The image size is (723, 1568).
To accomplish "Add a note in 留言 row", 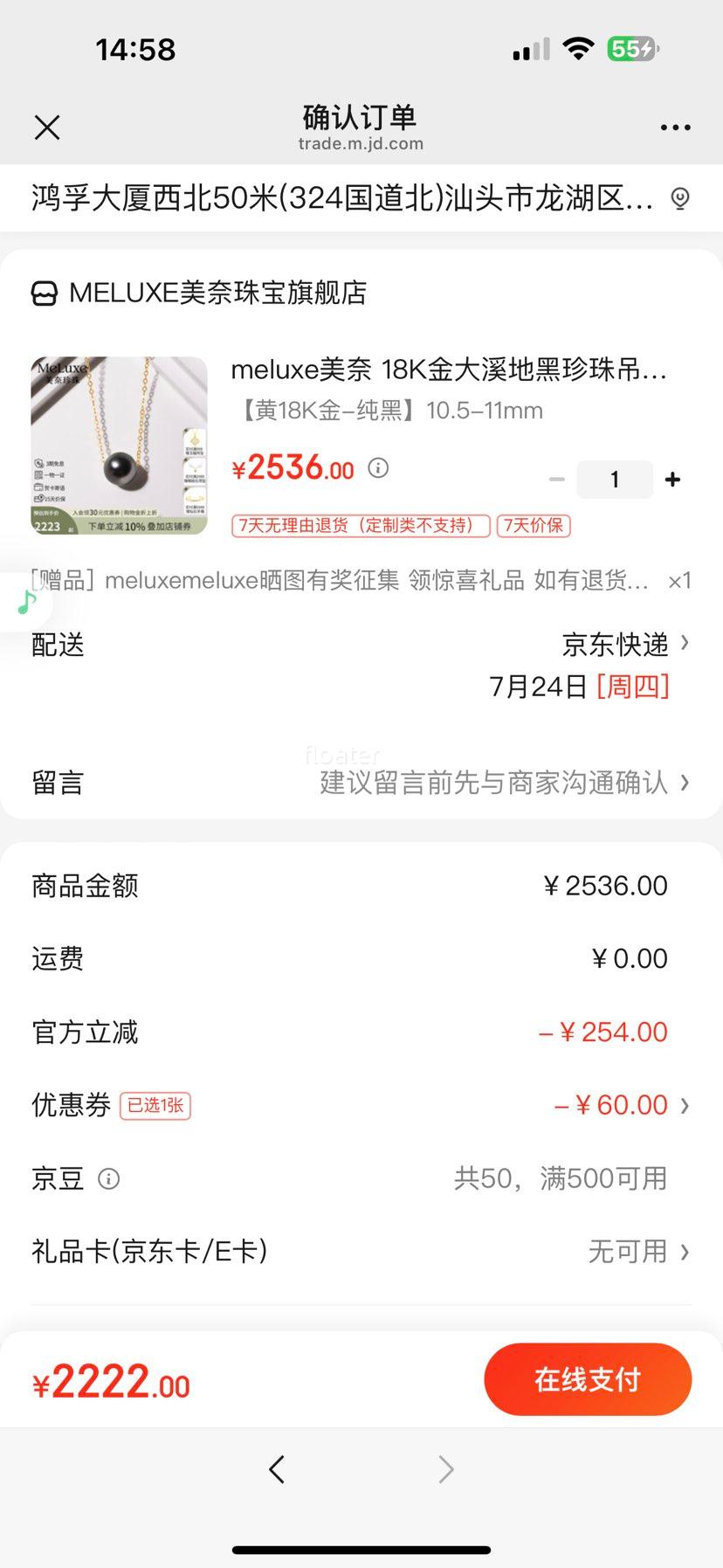I will [x=361, y=782].
